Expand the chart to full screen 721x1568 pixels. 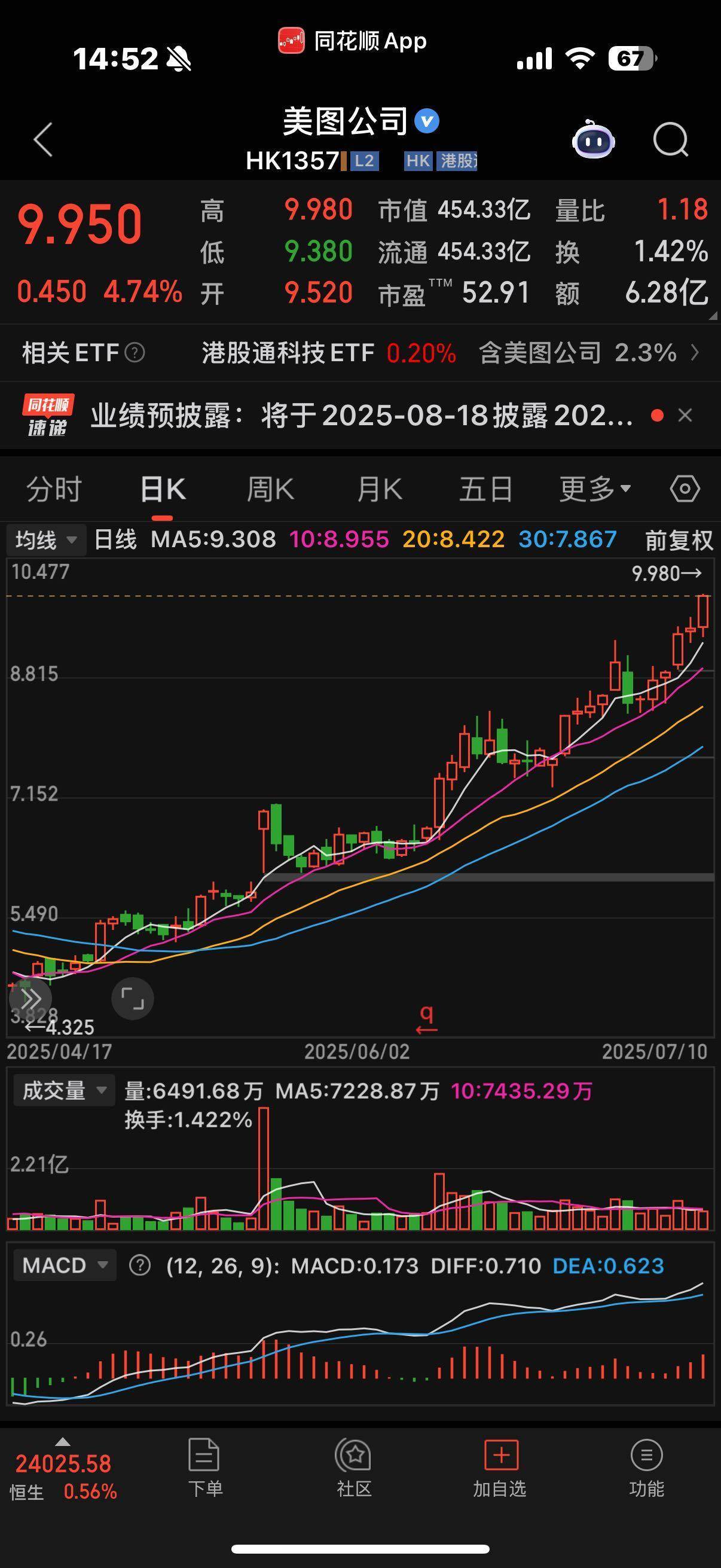pyautogui.click(x=132, y=998)
